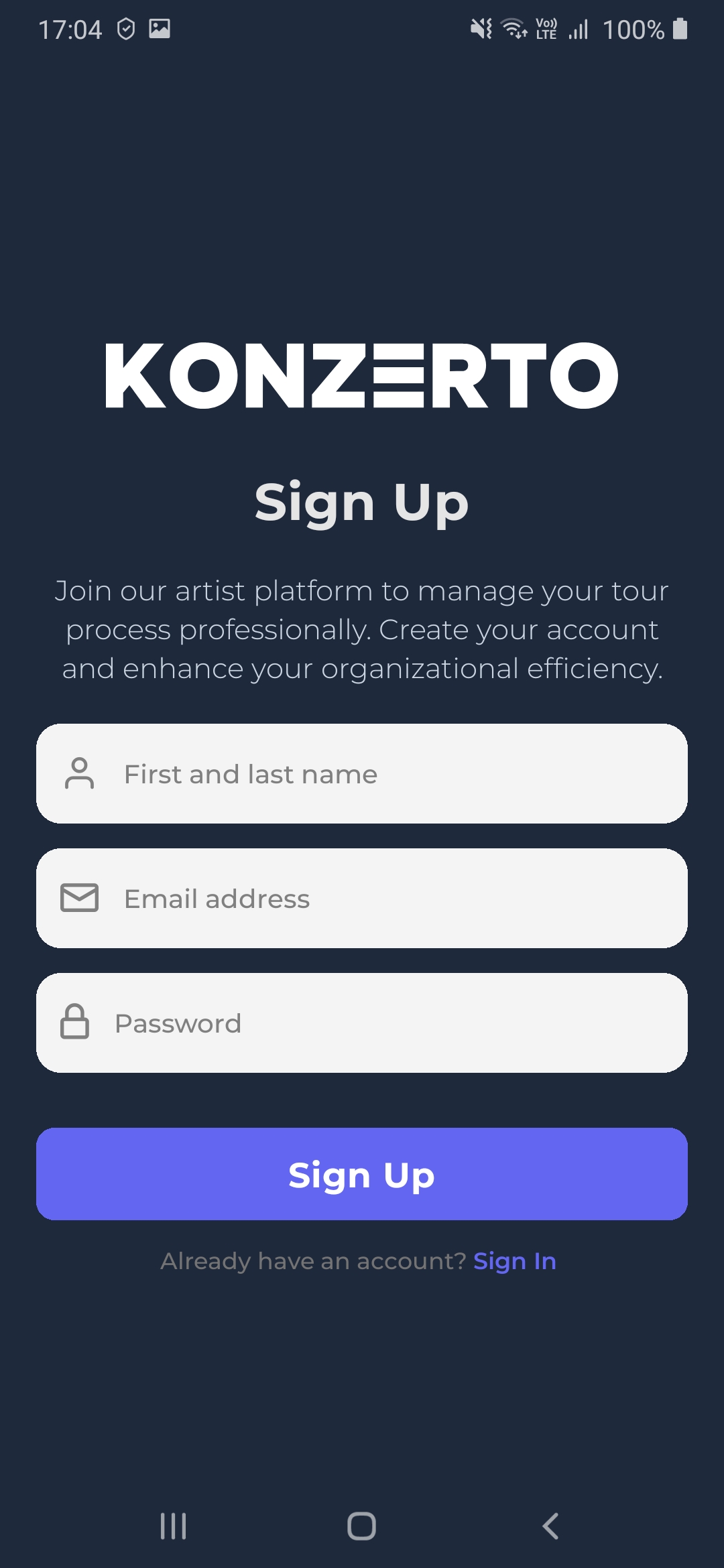Tap the Email address field
Image resolution: width=724 pixels, height=1568 pixels.
coord(362,899)
